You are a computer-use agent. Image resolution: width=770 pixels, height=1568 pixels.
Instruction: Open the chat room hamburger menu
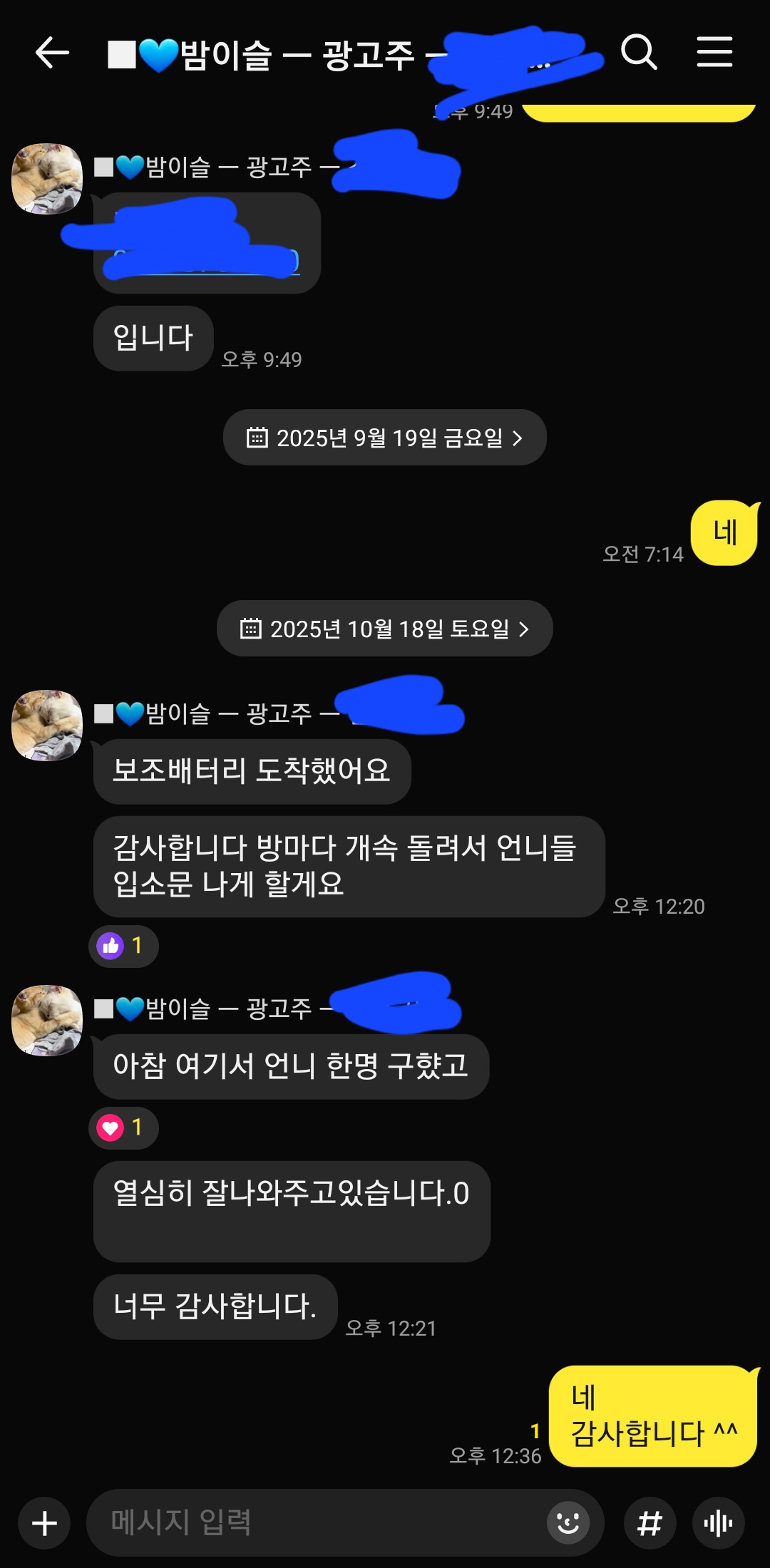tap(714, 52)
